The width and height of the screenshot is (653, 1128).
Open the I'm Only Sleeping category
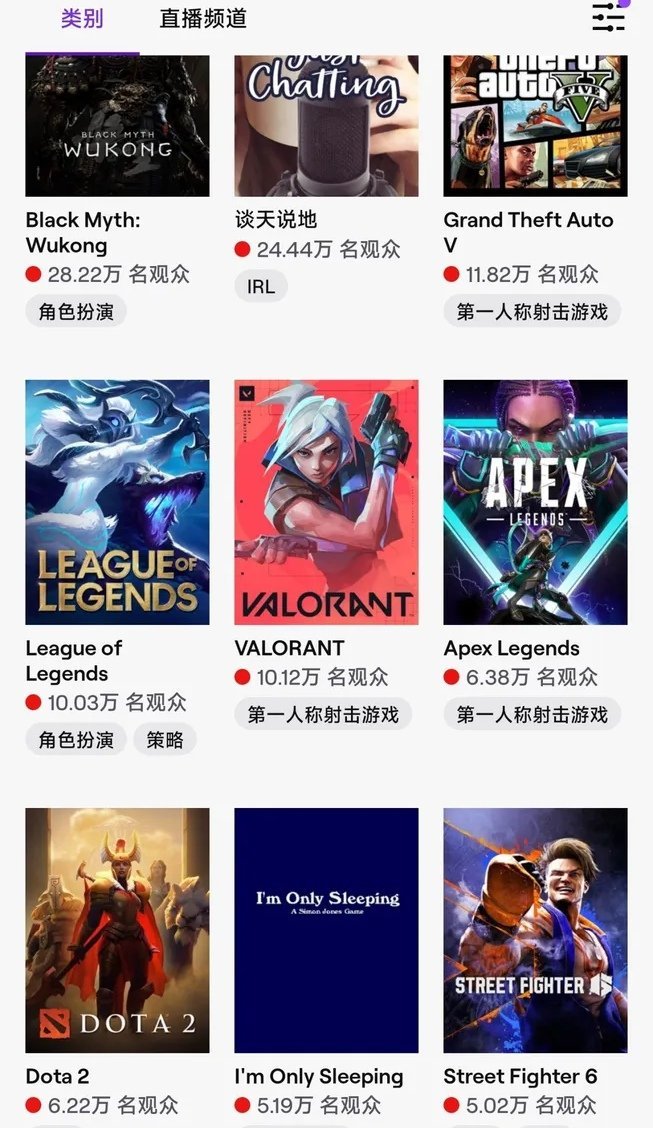326,930
